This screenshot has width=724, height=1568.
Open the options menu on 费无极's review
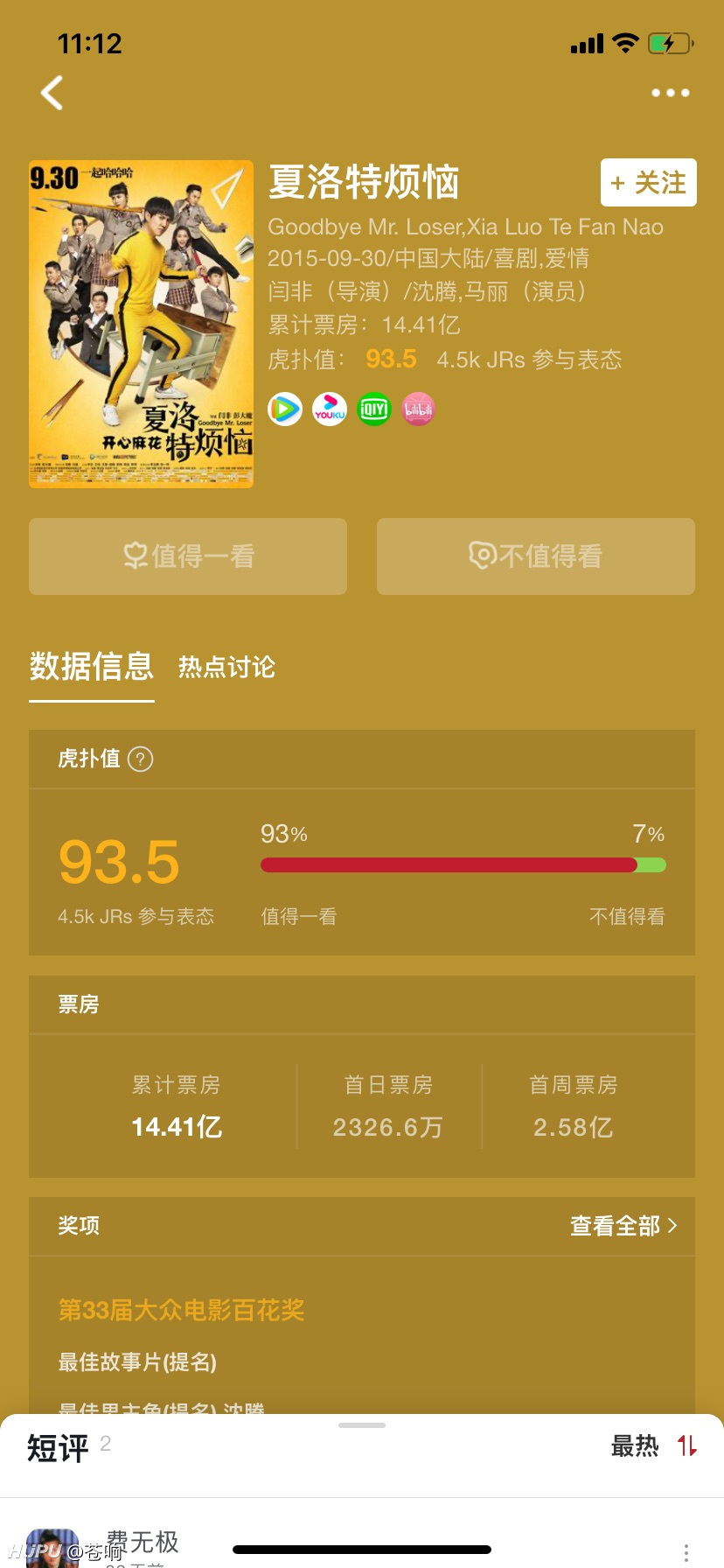686,1551
